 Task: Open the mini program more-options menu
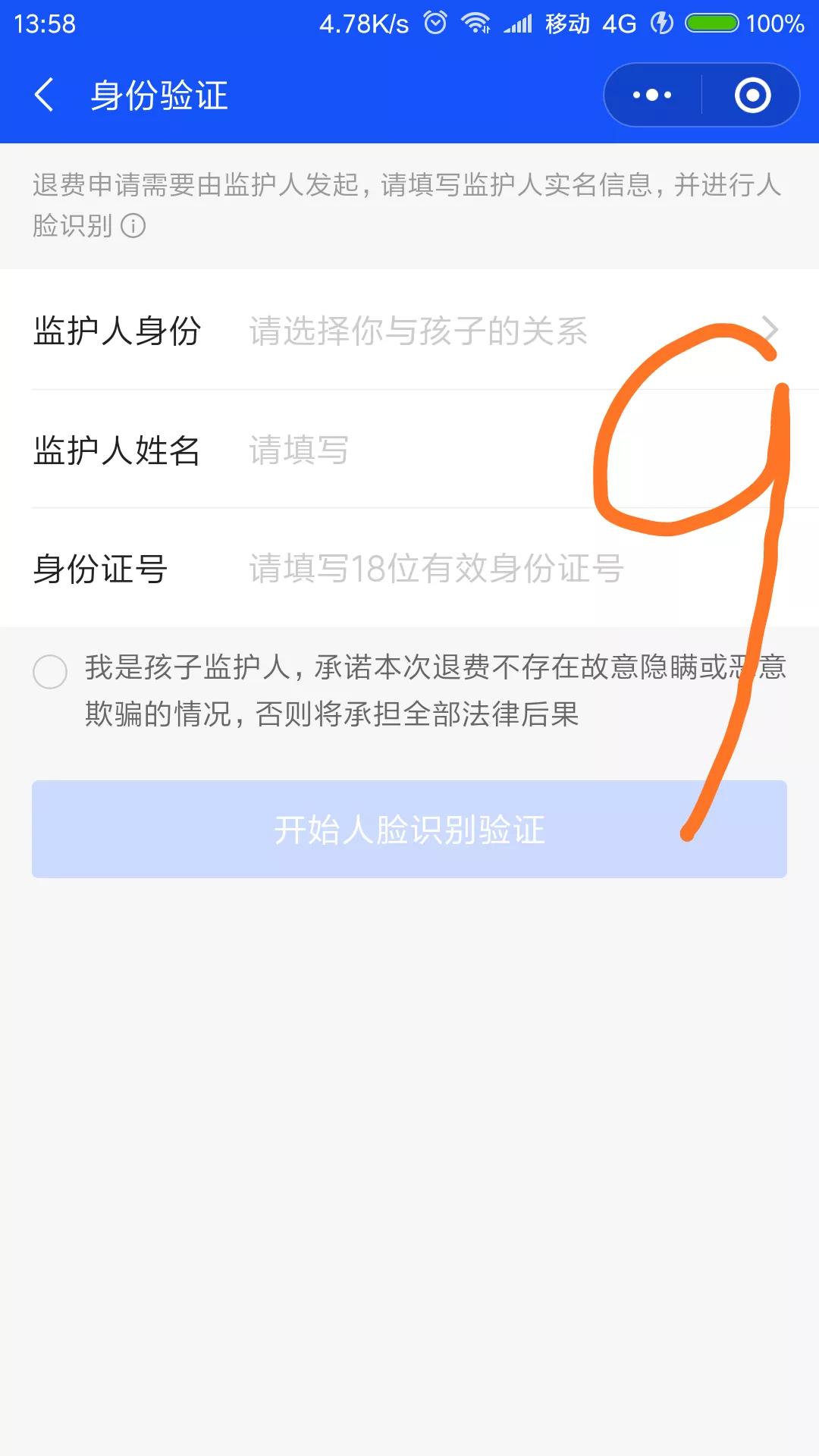point(652,96)
